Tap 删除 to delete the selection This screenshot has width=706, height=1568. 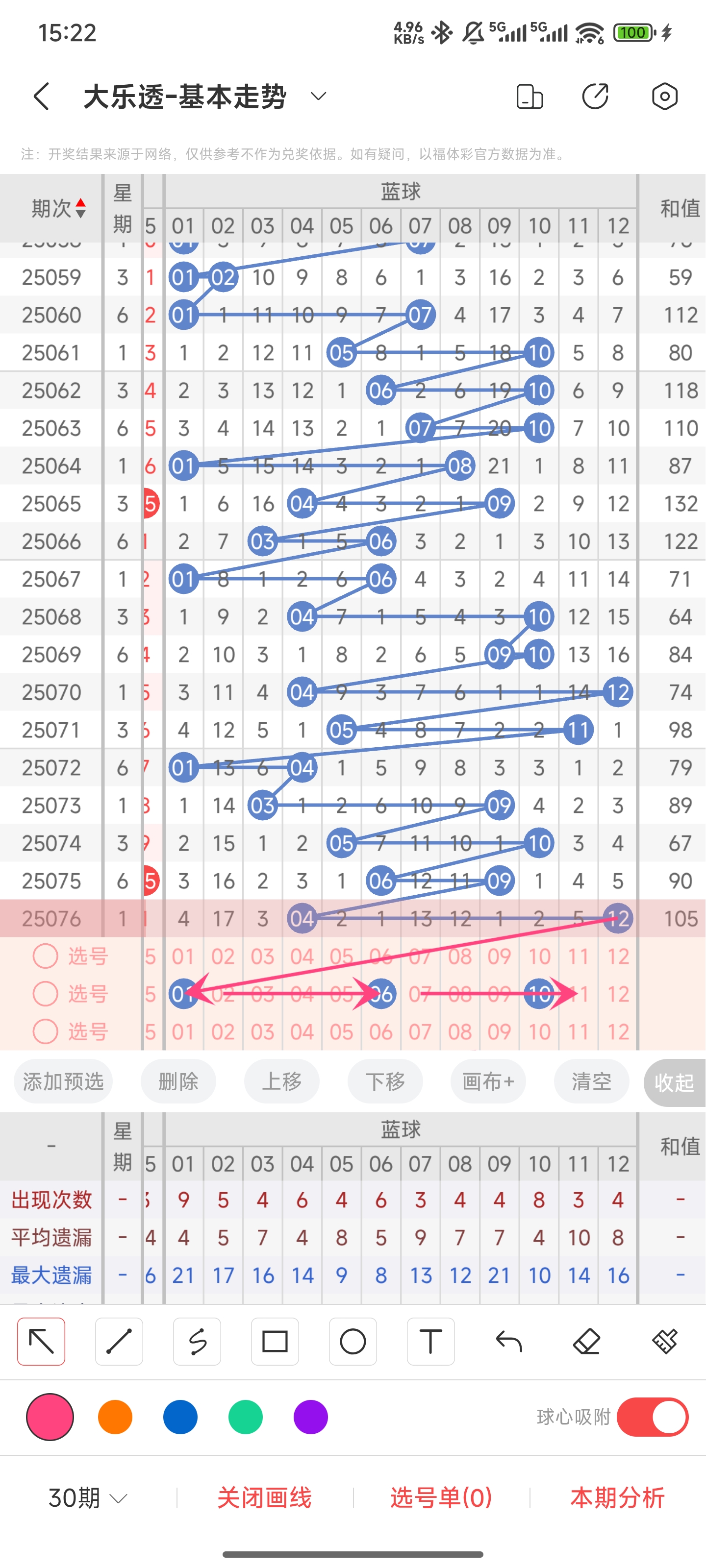coord(178,1081)
